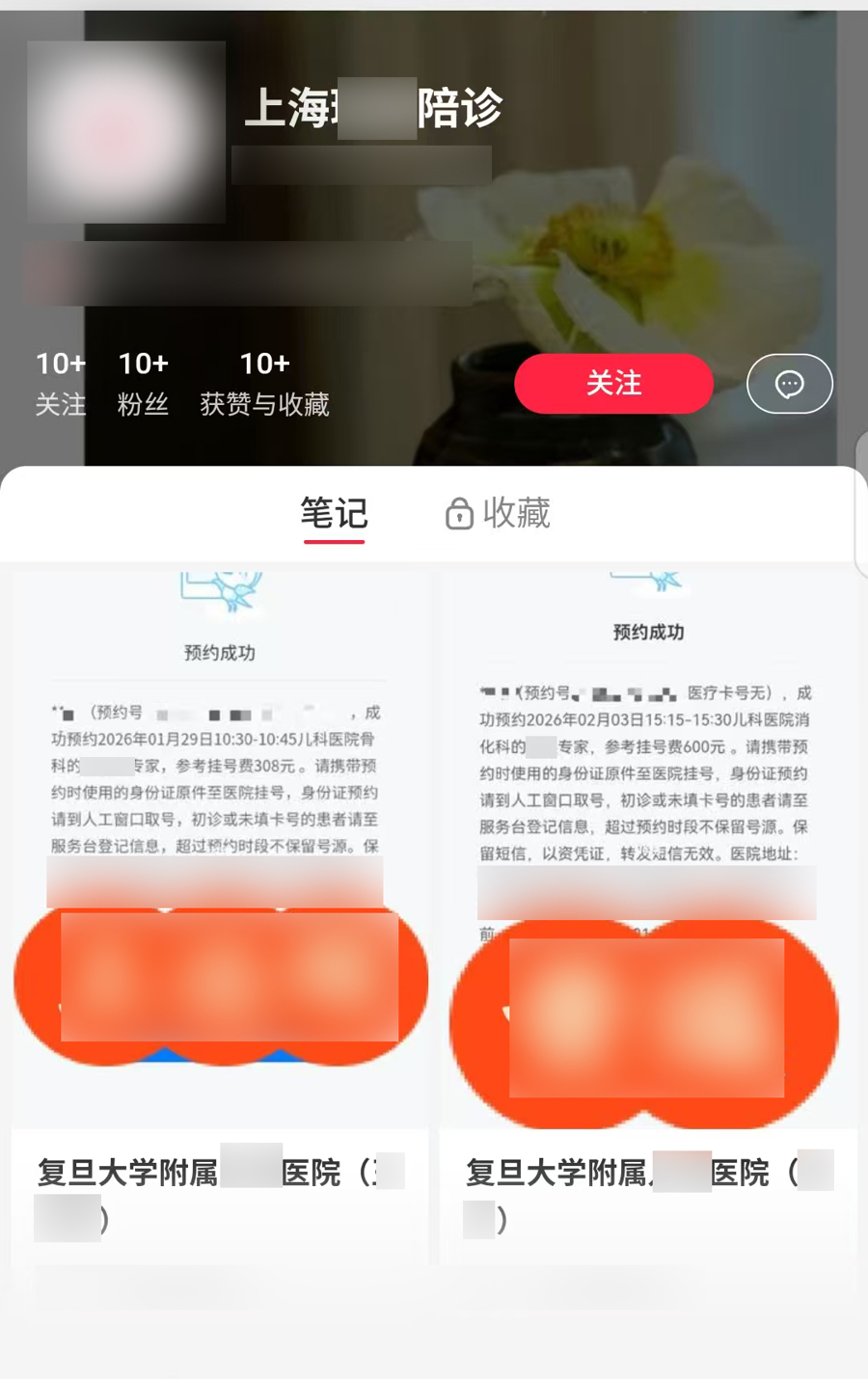This screenshot has height=1379, width=868.
Task: View 获赞与收藏 stats
Action: (x=264, y=384)
